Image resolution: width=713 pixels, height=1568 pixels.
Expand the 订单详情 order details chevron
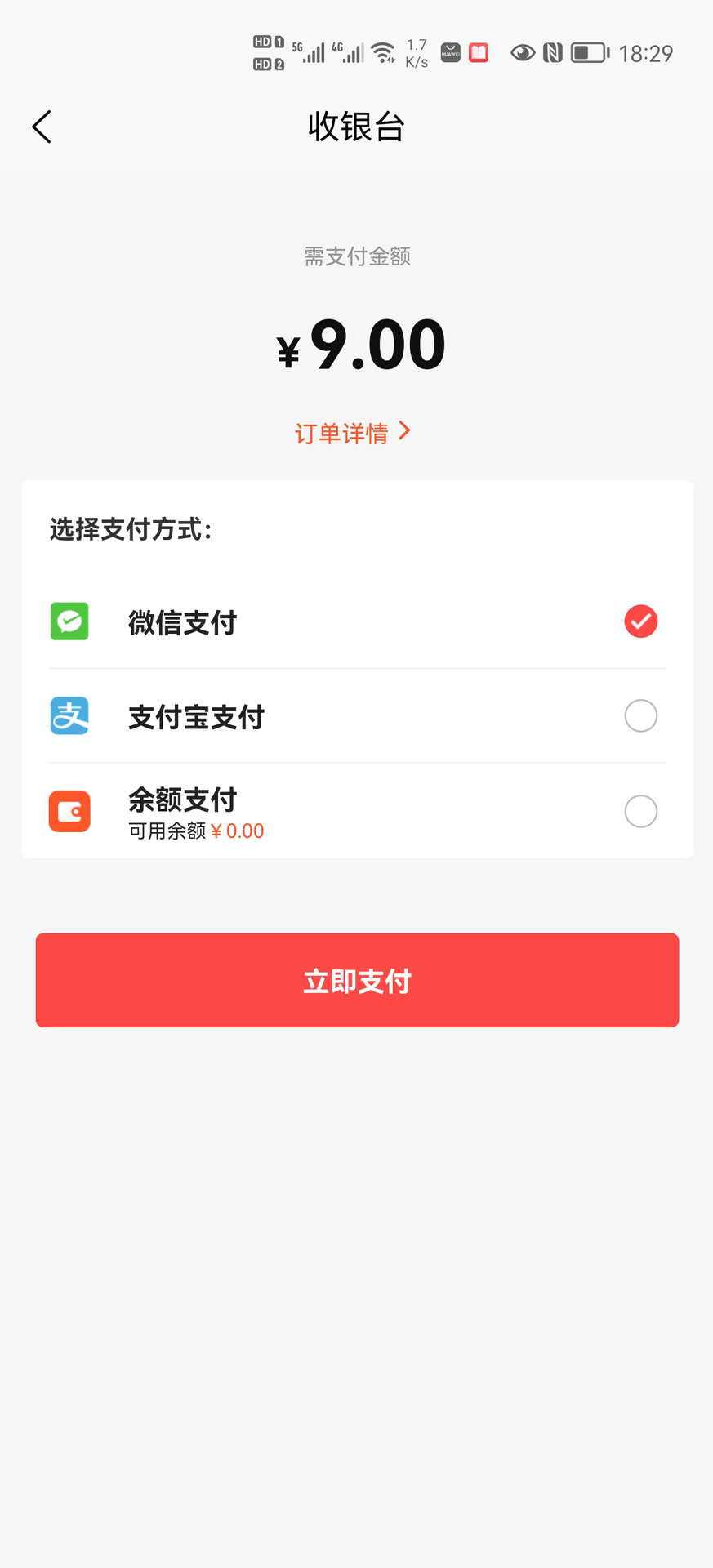click(x=404, y=431)
